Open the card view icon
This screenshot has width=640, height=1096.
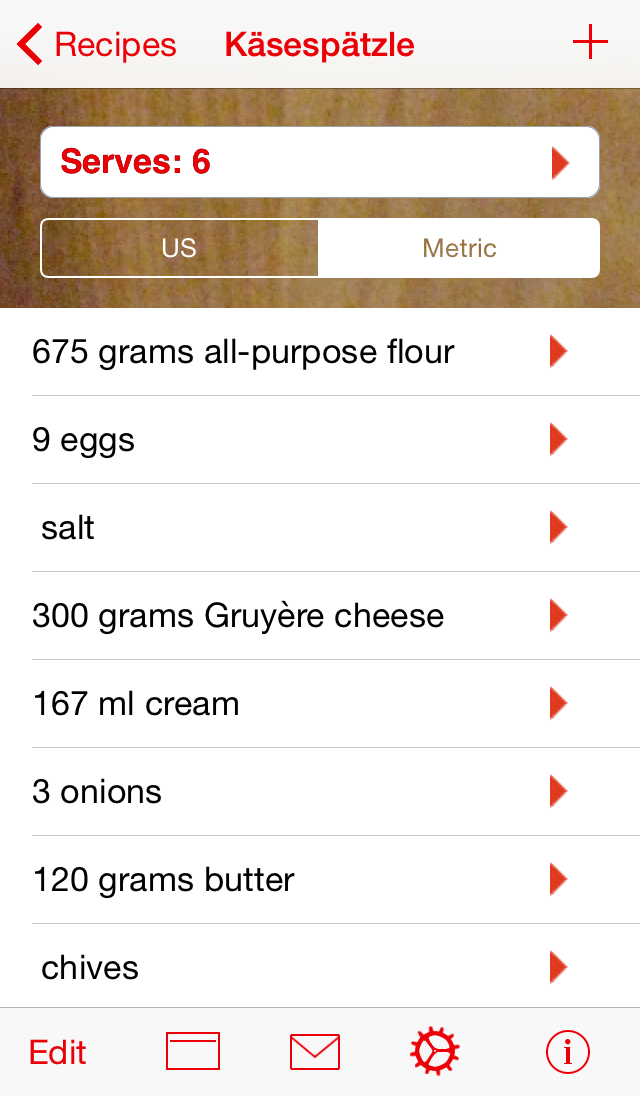point(193,1052)
